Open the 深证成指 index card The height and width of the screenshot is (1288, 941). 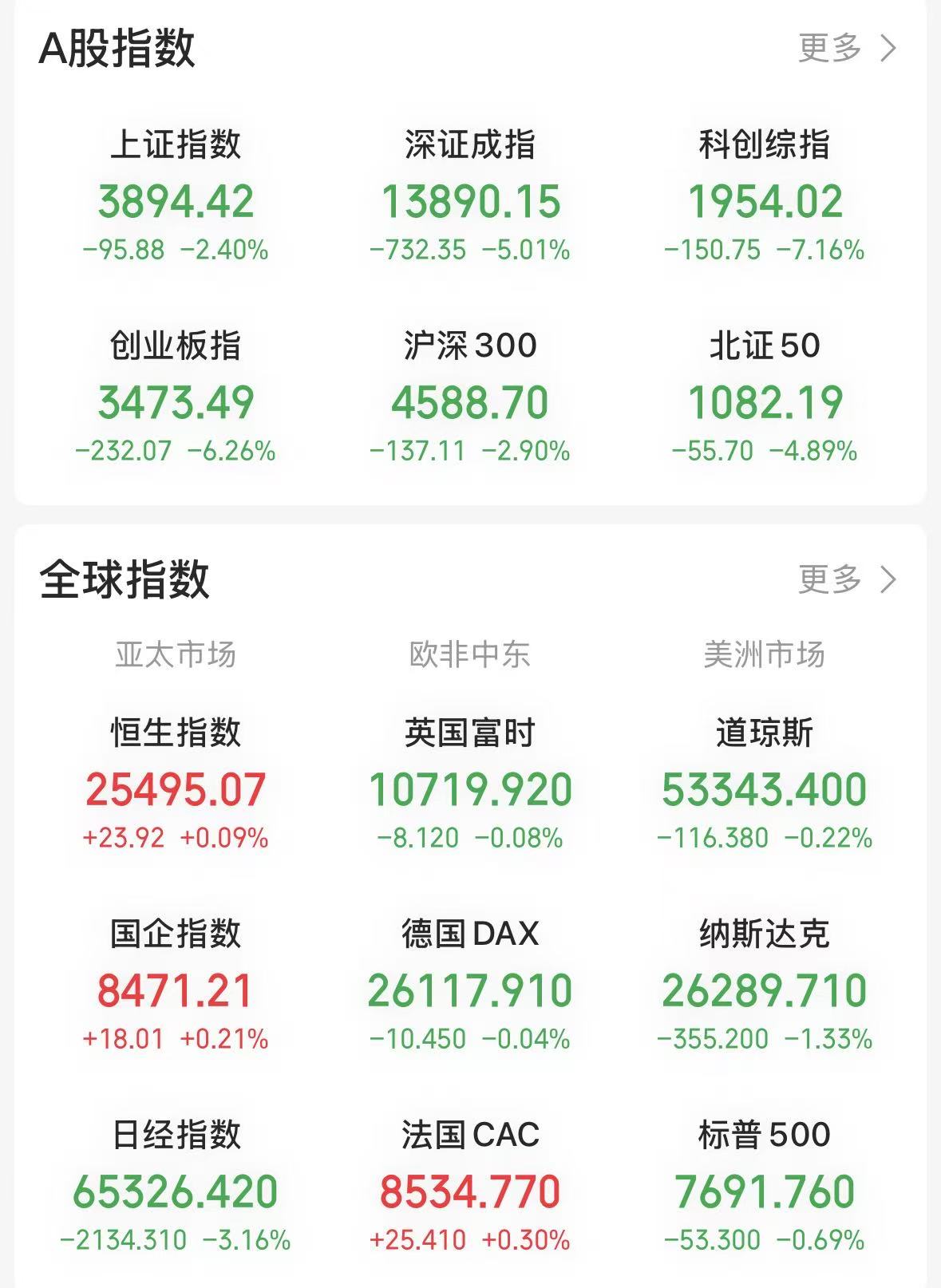pyautogui.click(x=470, y=196)
